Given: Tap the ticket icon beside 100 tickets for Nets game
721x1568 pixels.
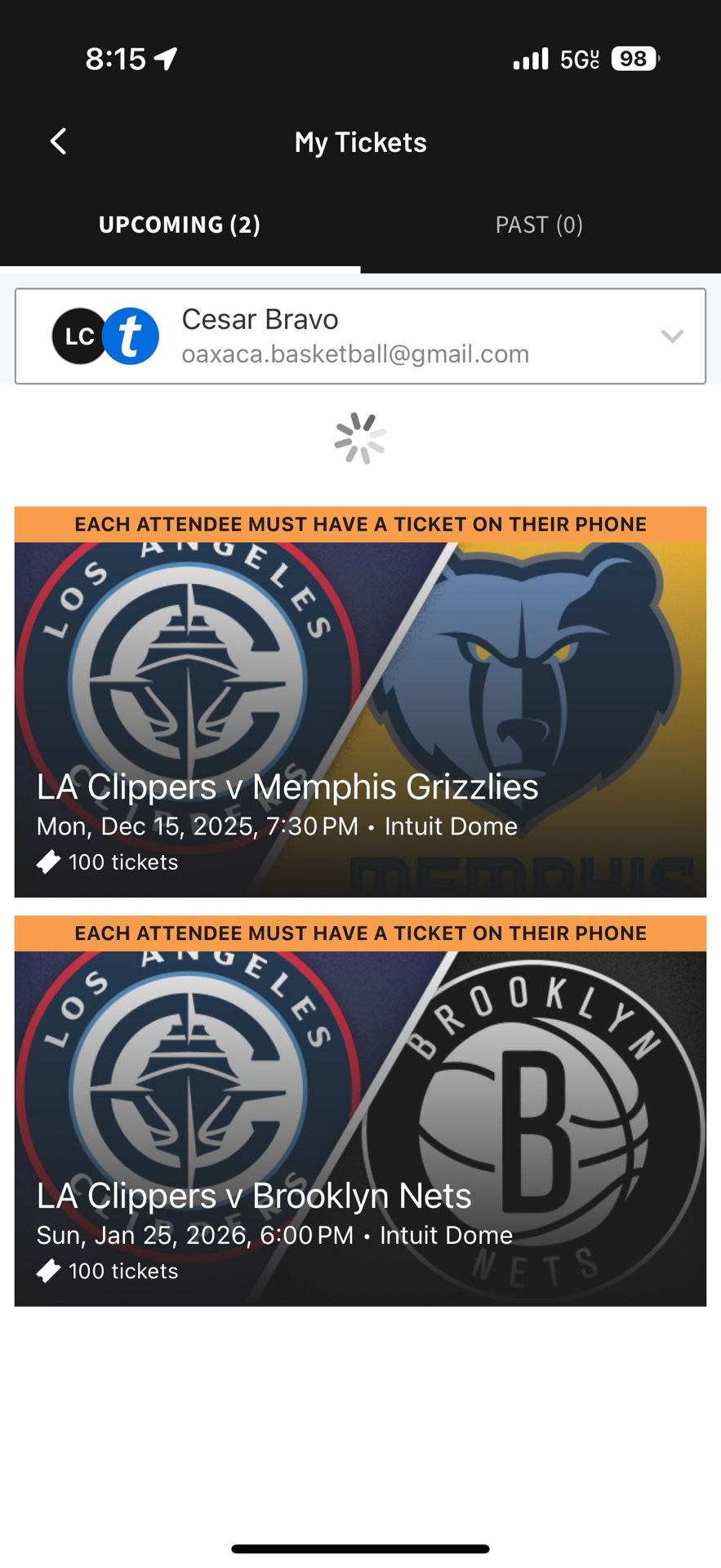Looking at the screenshot, I should 49,1269.
